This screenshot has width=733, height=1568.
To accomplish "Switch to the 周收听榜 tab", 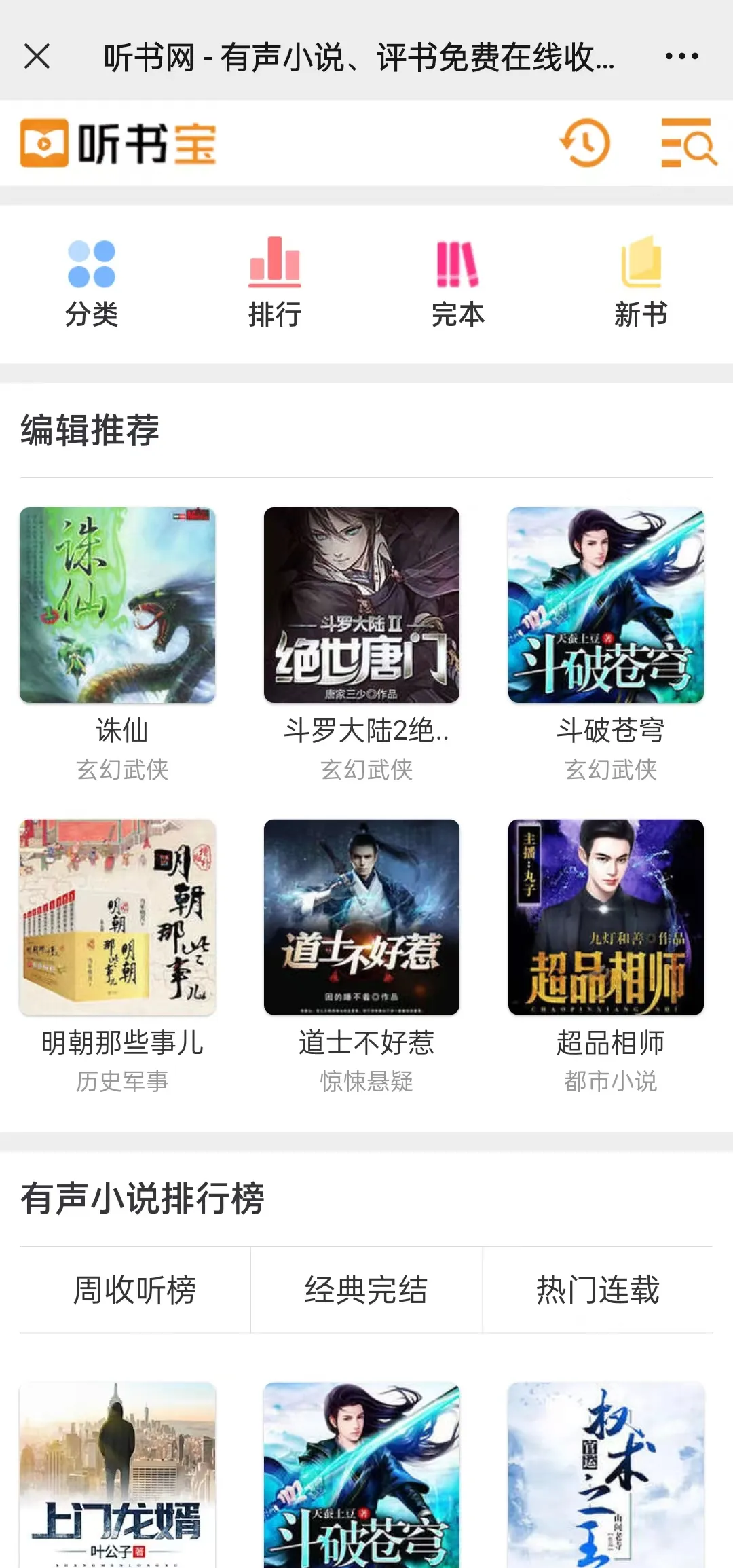I will [x=135, y=1290].
